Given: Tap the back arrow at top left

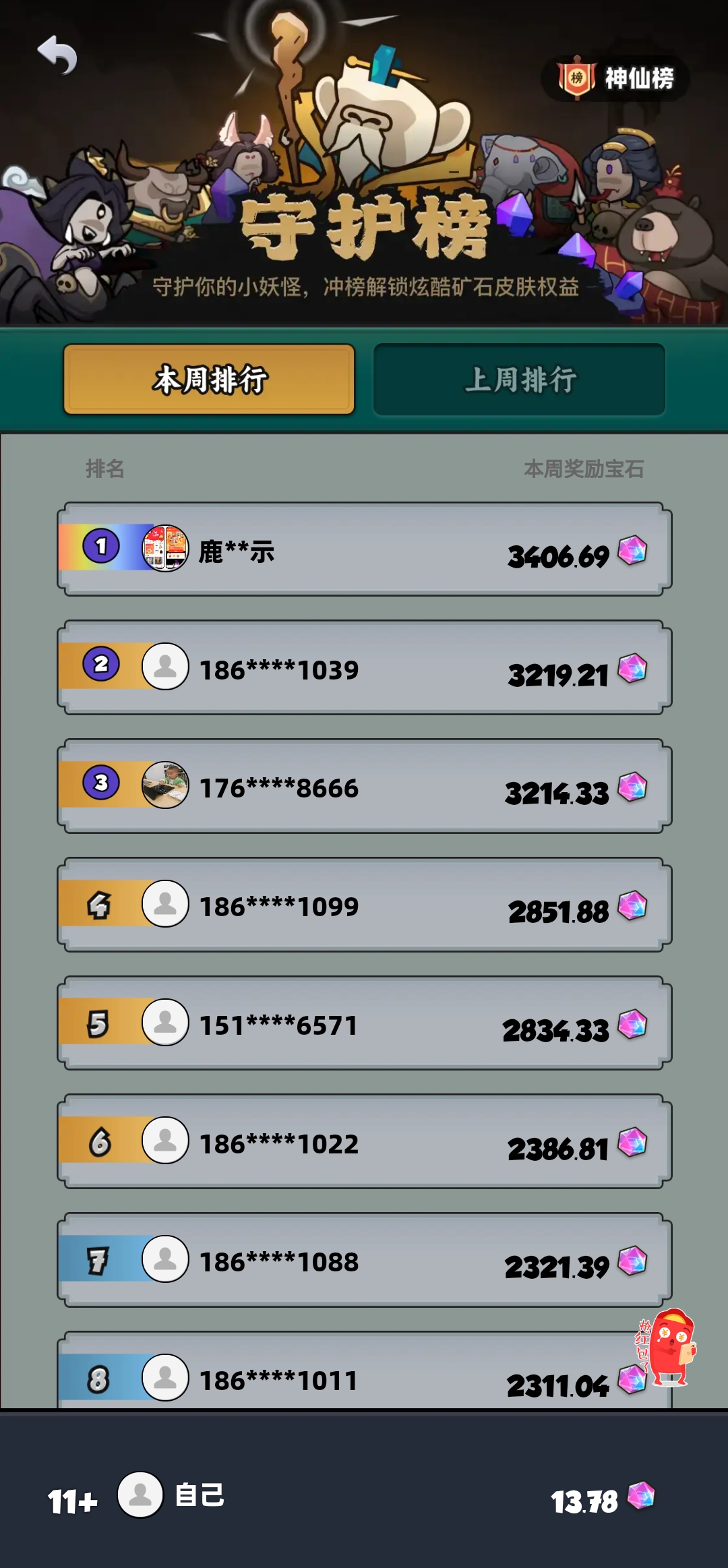Looking at the screenshot, I should (57, 54).
